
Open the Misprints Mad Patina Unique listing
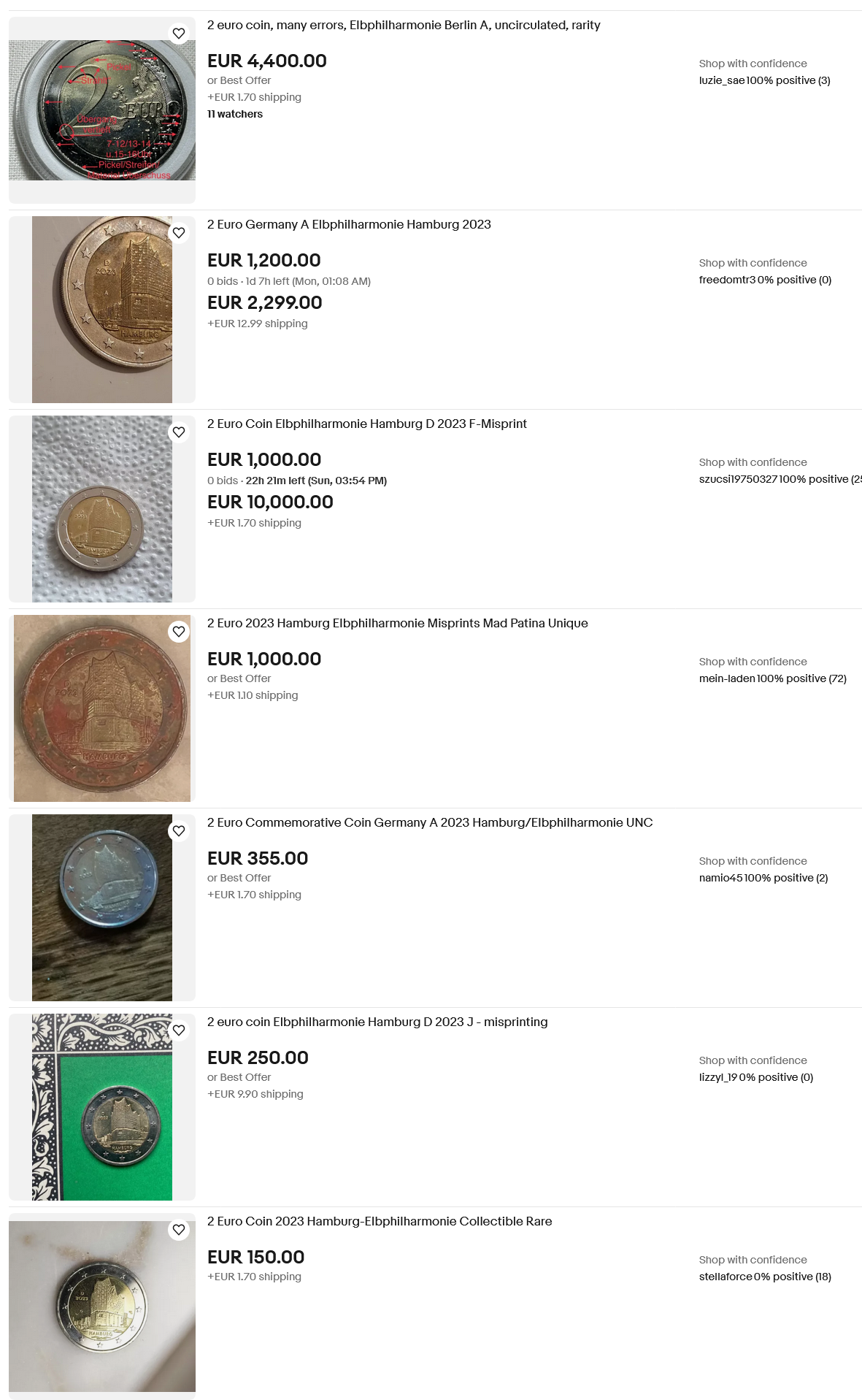[397, 624]
